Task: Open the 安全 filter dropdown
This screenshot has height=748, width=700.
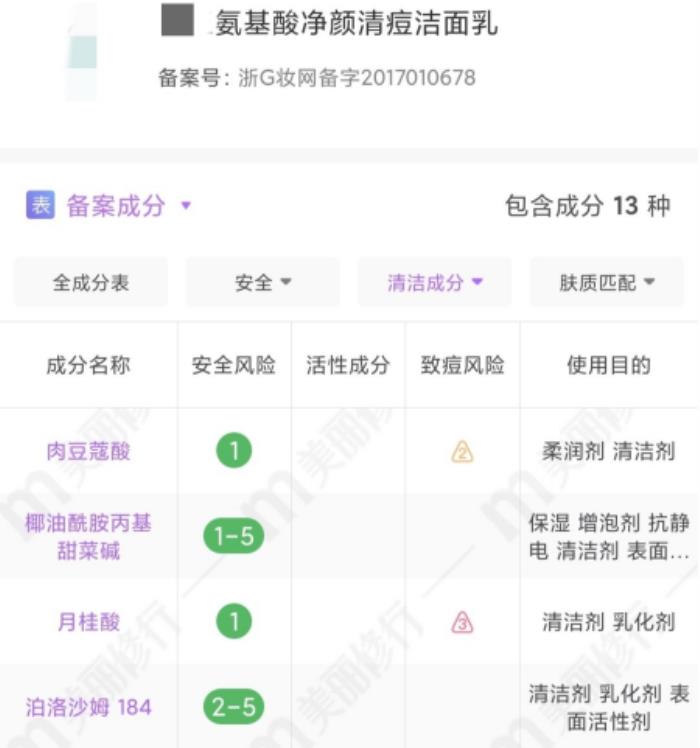Action: [263, 283]
